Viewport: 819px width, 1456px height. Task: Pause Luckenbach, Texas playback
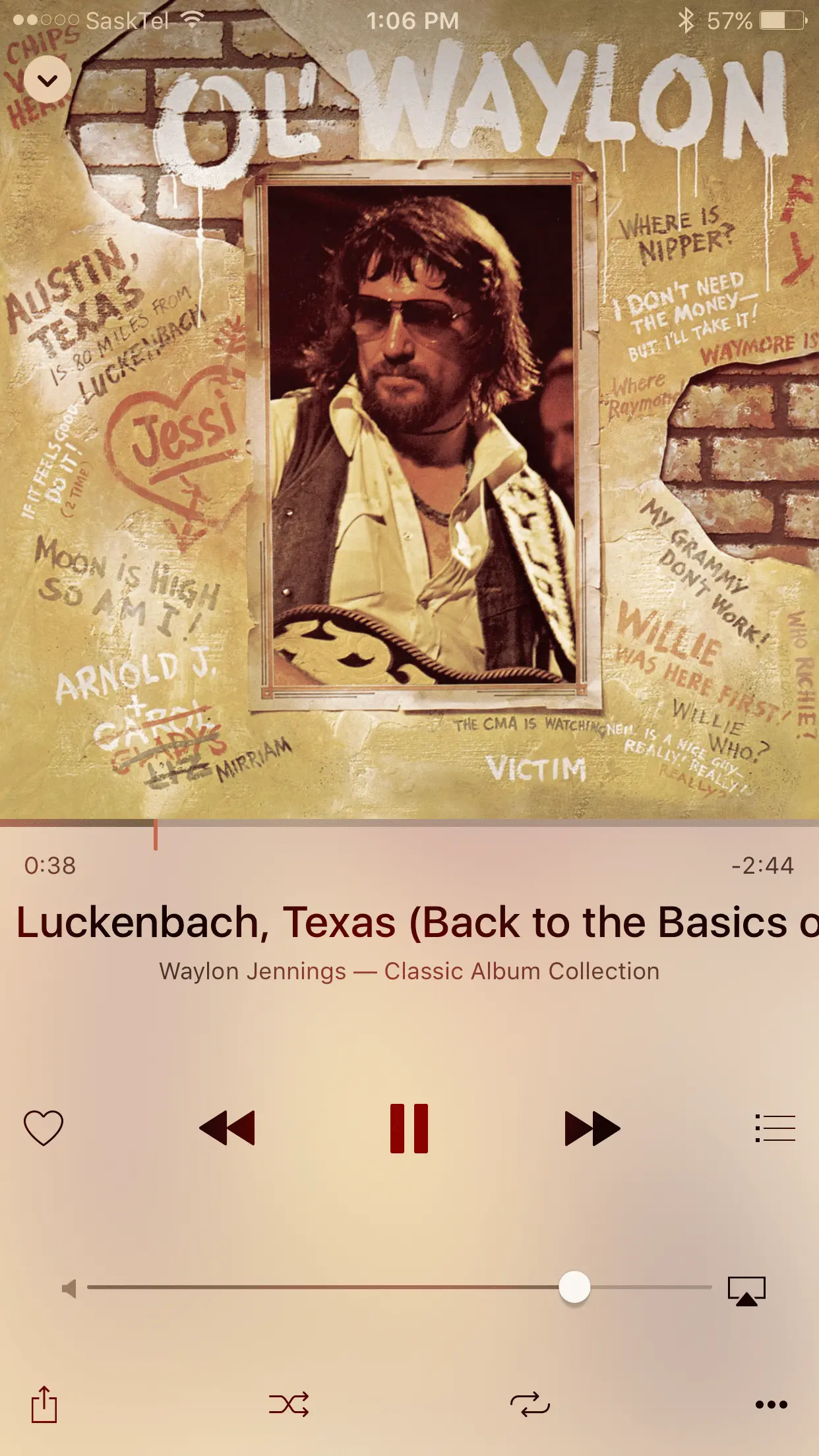click(409, 1128)
